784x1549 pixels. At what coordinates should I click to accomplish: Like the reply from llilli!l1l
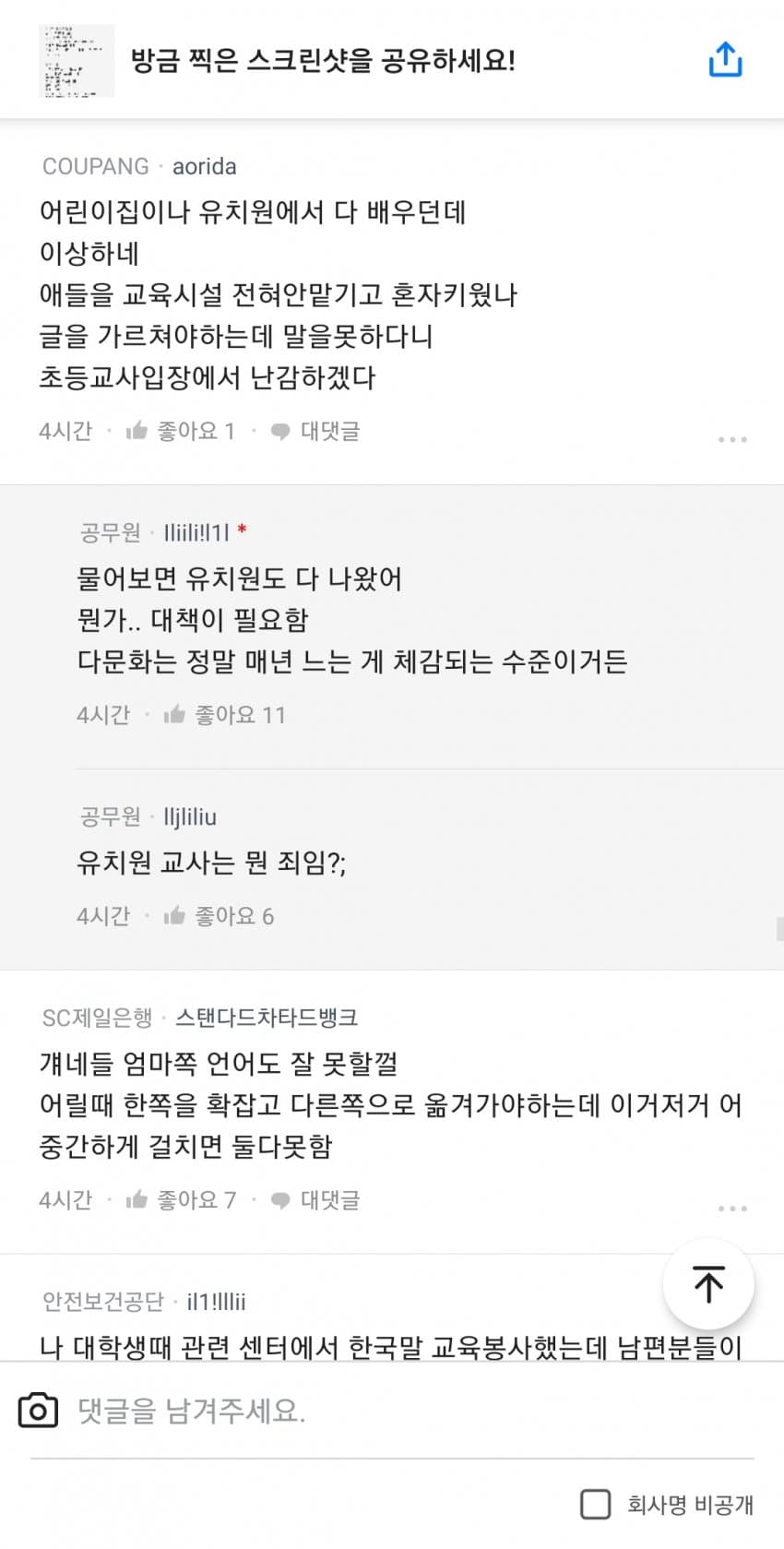[226, 715]
